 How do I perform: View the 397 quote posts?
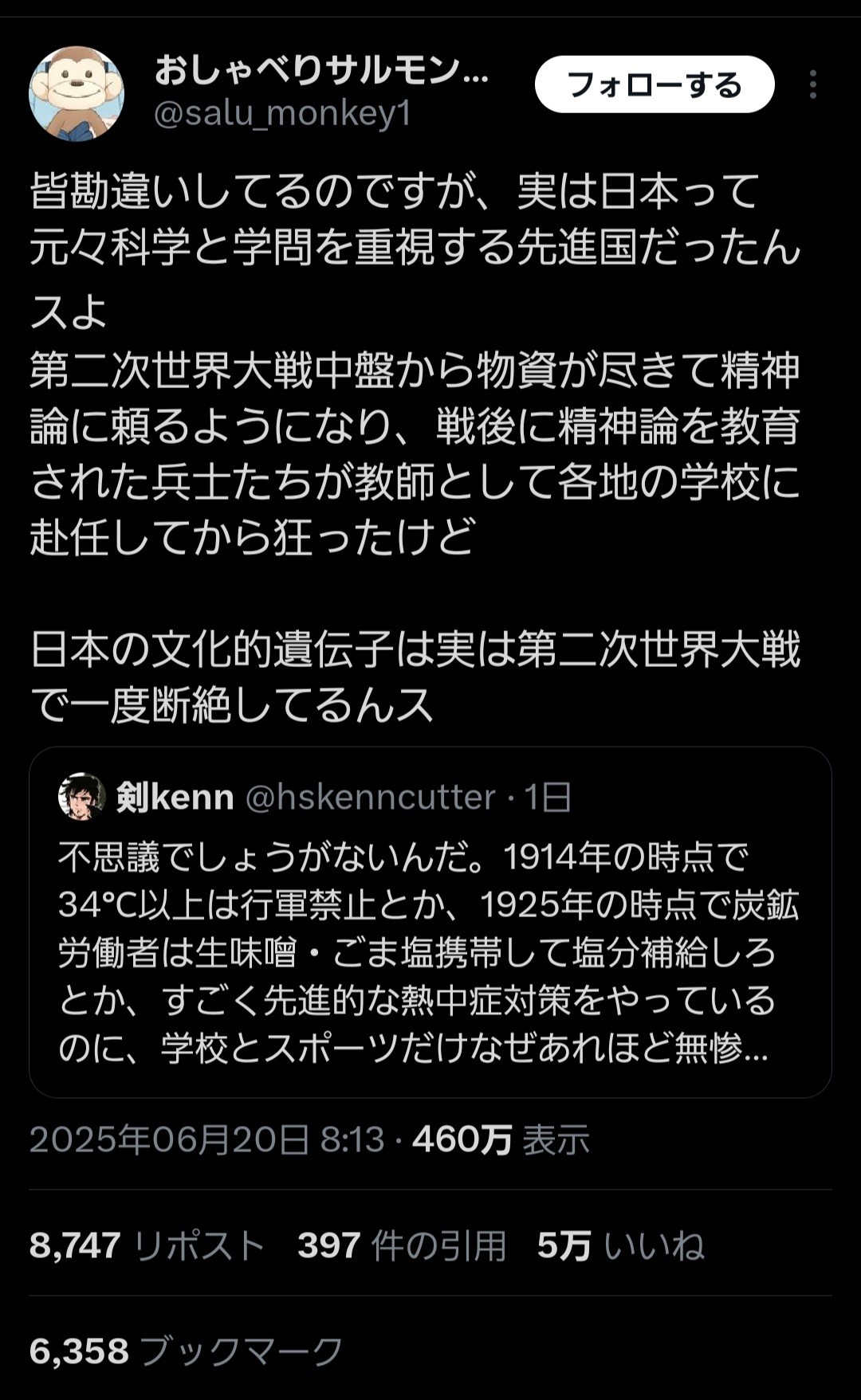[402, 1245]
